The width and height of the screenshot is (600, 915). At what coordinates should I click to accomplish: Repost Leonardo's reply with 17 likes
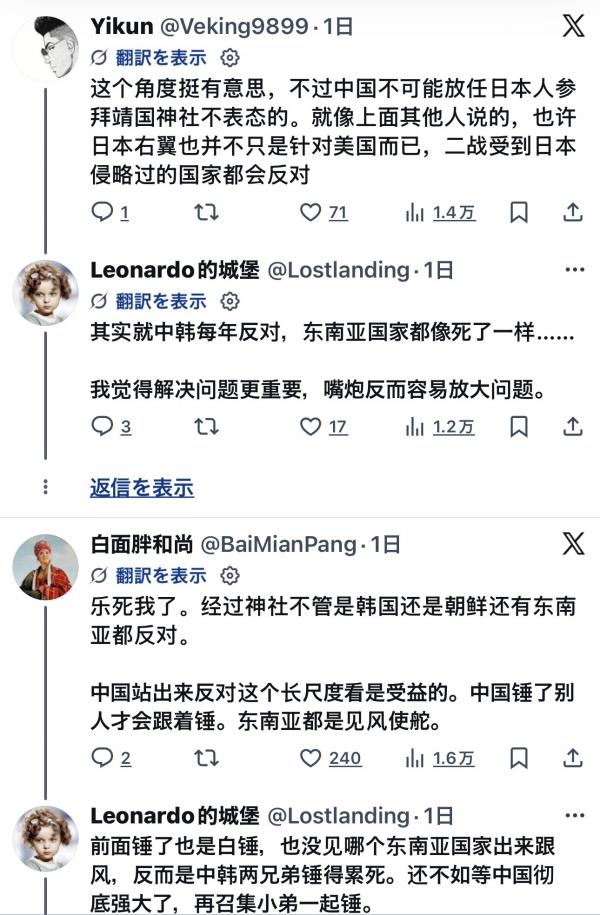tap(205, 427)
